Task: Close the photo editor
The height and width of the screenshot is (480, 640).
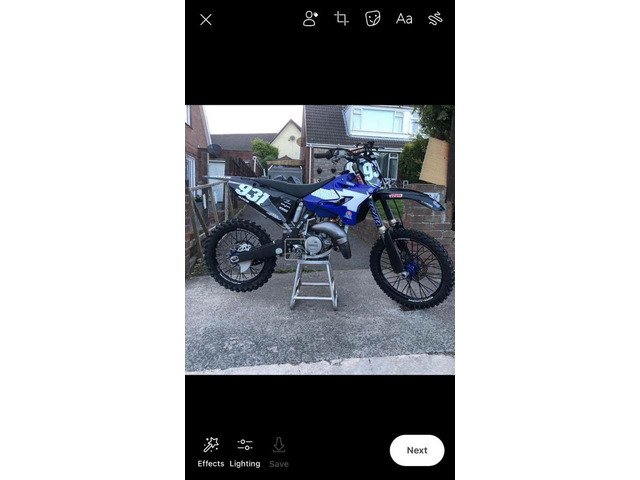Action: click(206, 19)
